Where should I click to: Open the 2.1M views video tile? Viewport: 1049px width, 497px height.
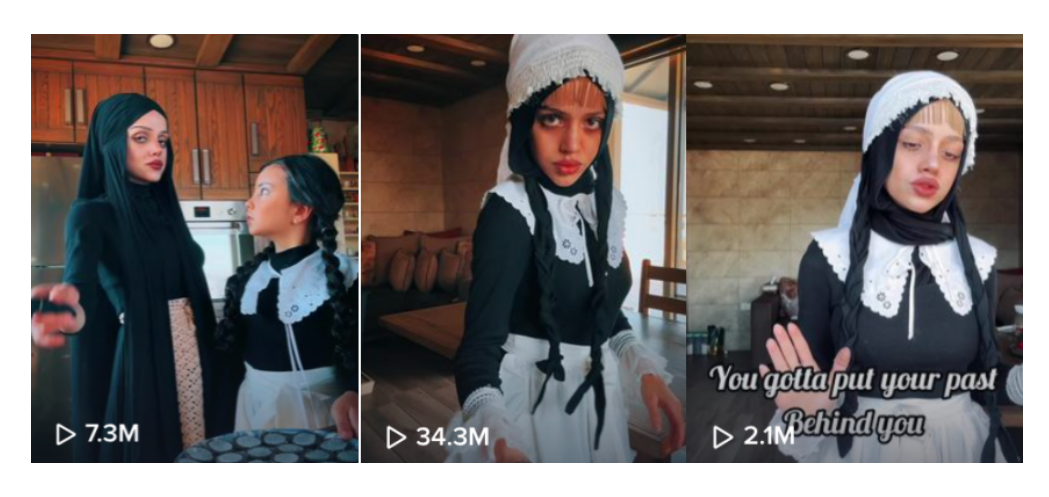[x=854, y=248]
